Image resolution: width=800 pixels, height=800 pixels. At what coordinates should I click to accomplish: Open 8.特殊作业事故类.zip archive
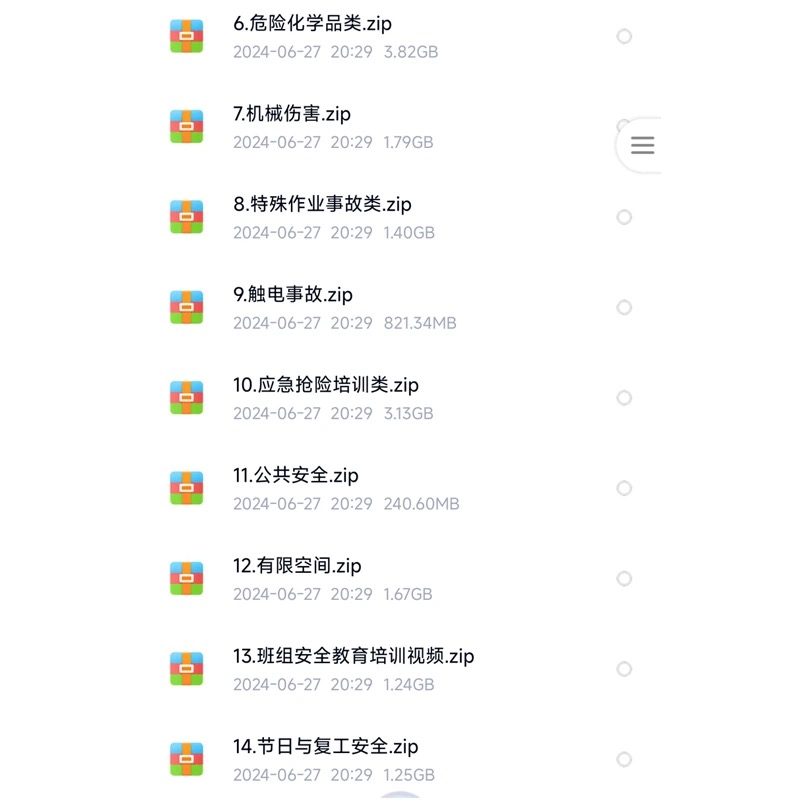[322, 204]
